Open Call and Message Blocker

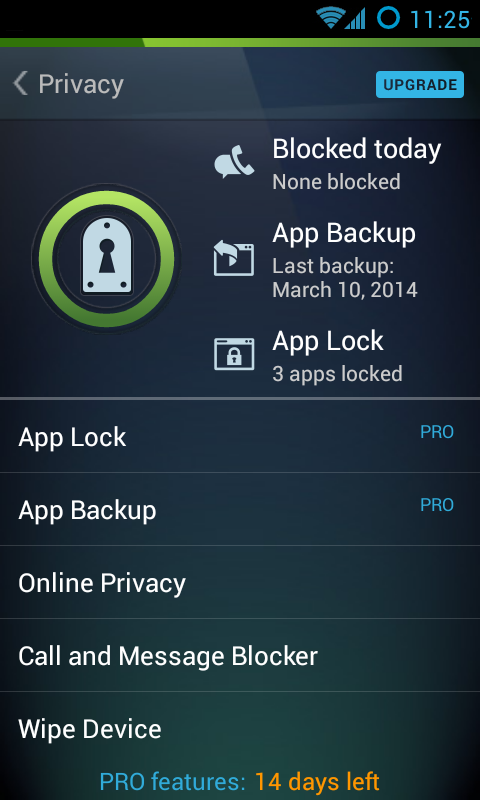pos(240,655)
